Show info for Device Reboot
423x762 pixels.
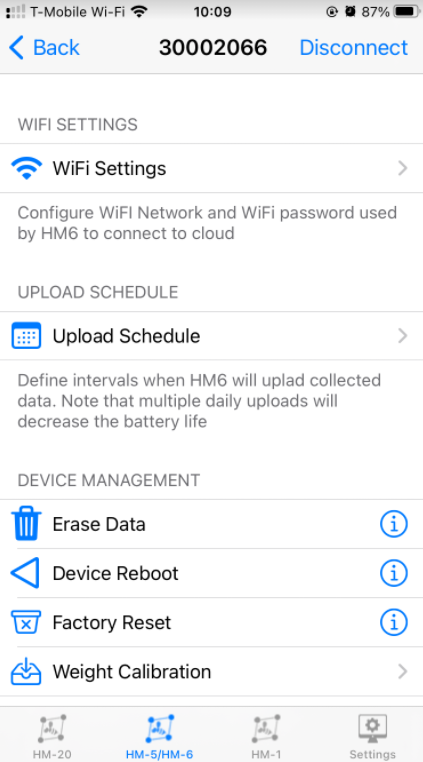coord(393,573)
